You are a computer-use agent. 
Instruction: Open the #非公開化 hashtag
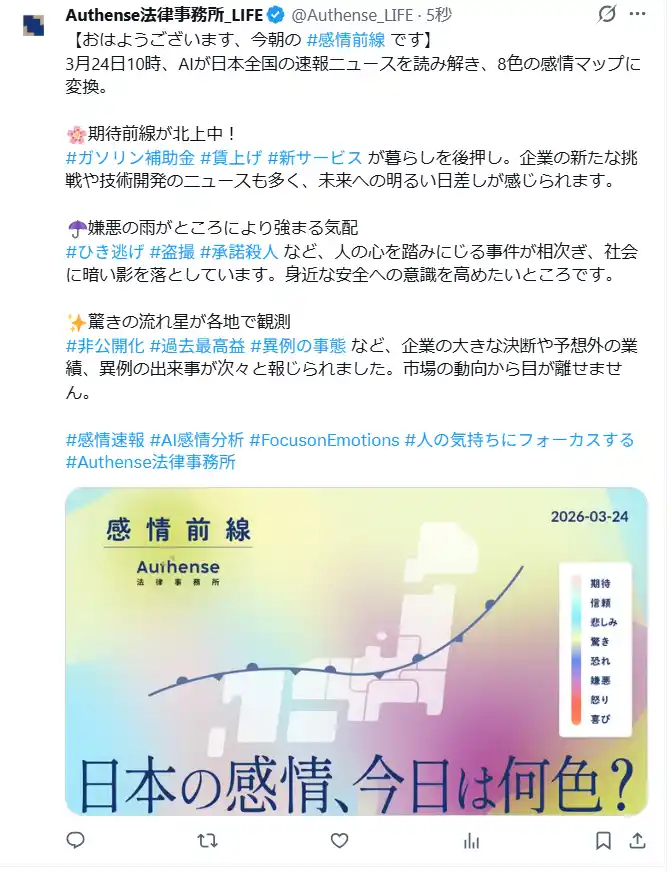[105, 346]
